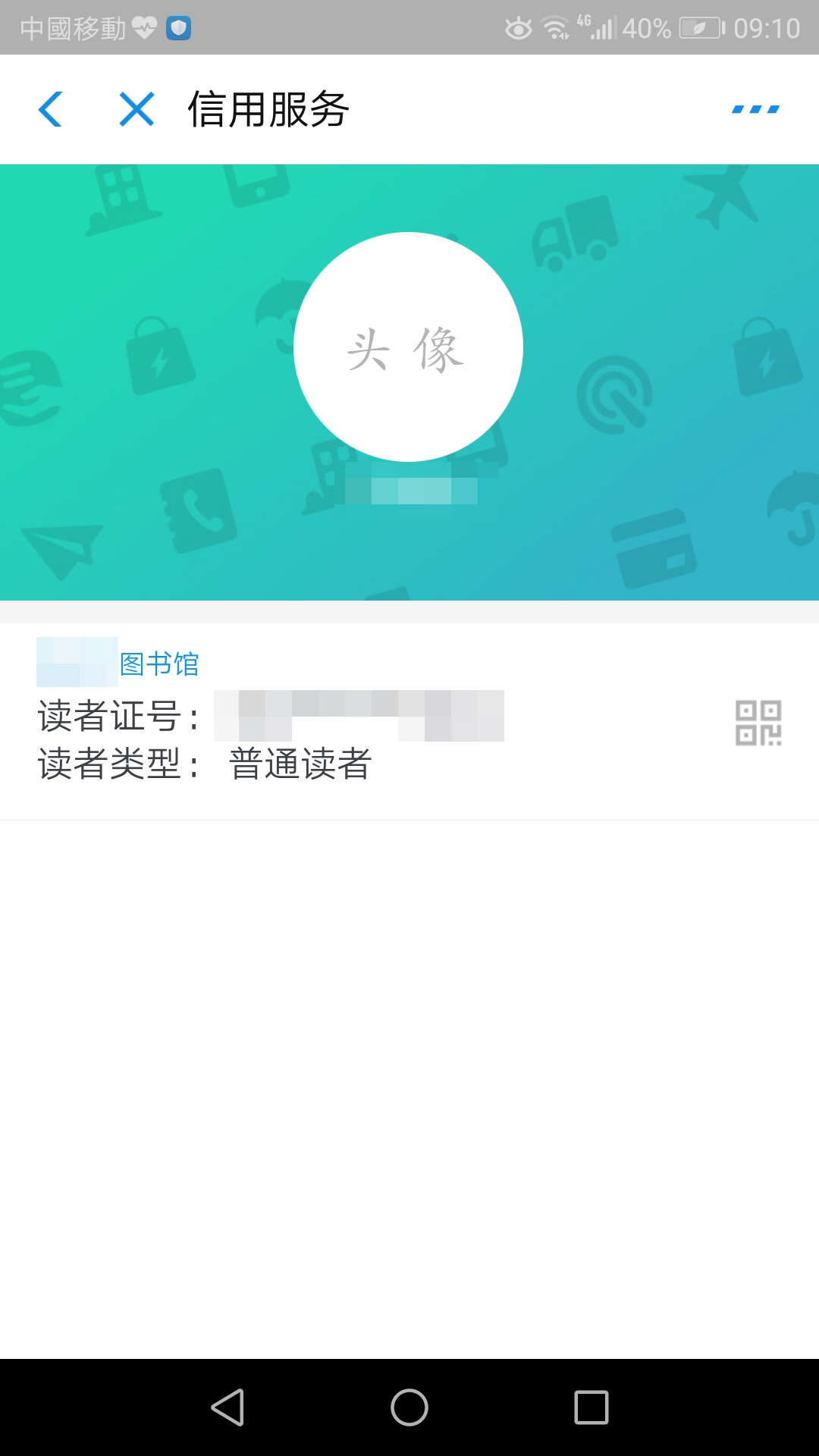Open recent apps from navigation bar
This screenshot has height=1456, width=819.
point(591,1407)
